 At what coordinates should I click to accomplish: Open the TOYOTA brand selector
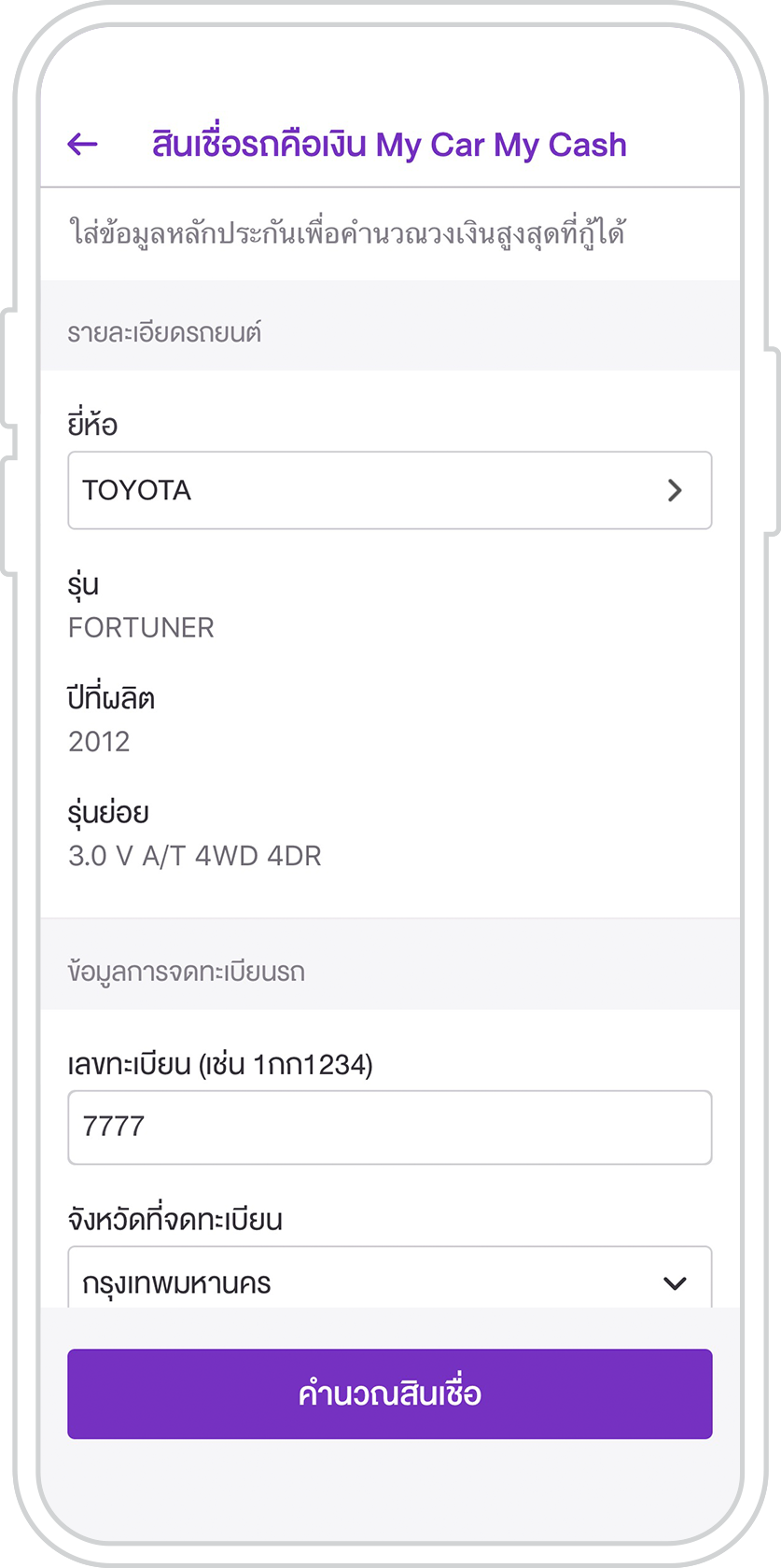click(x=390, y=490)
